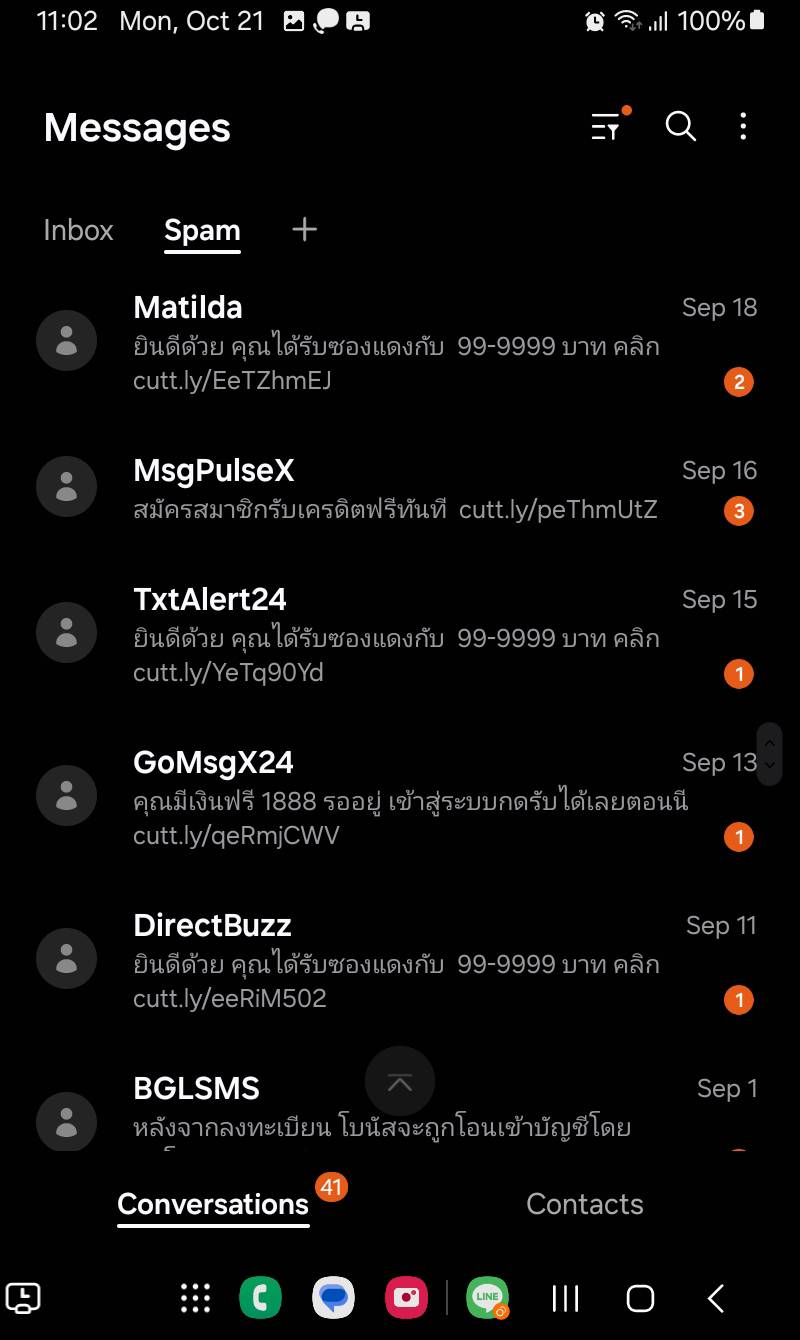The width and height of the screenshot is (800, 1340).
Task: Open the three-dot overflow menu
Action: (743, 126)
